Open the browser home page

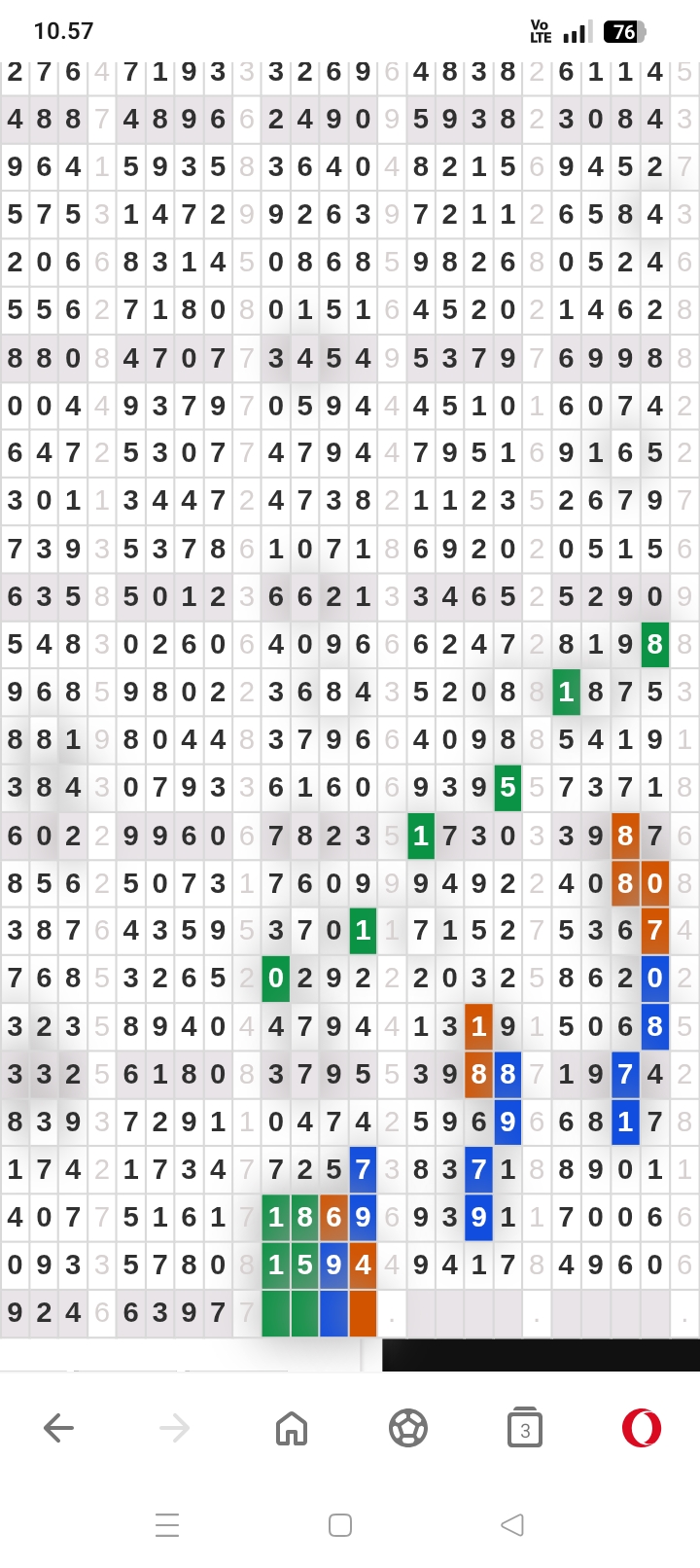click(292, 1428)
